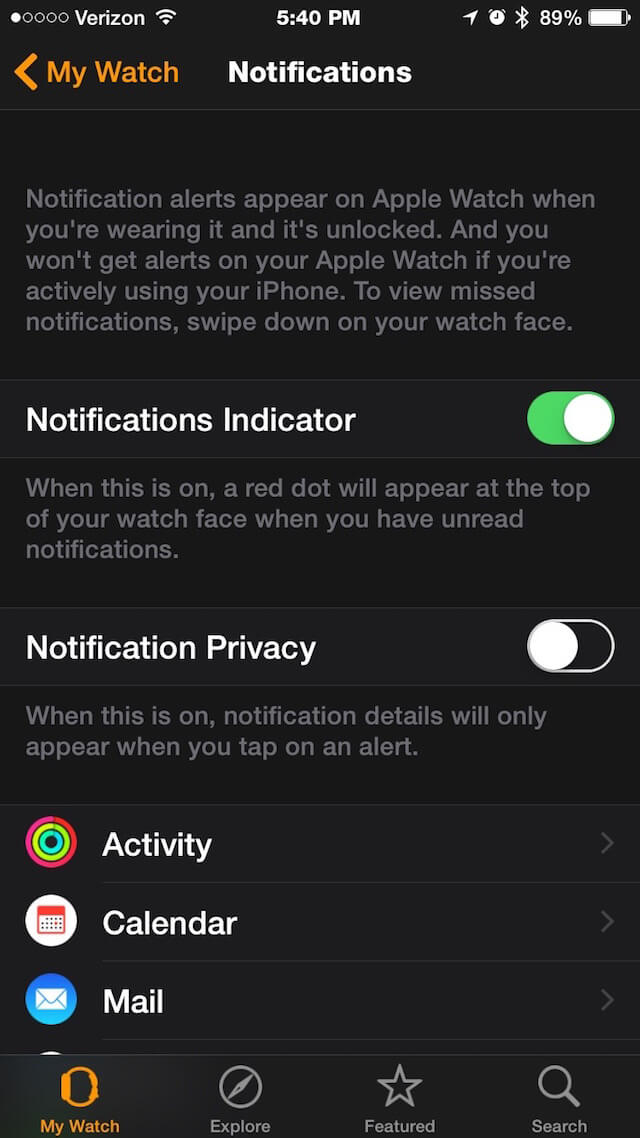Go back to My Watch

click(97, 73)
